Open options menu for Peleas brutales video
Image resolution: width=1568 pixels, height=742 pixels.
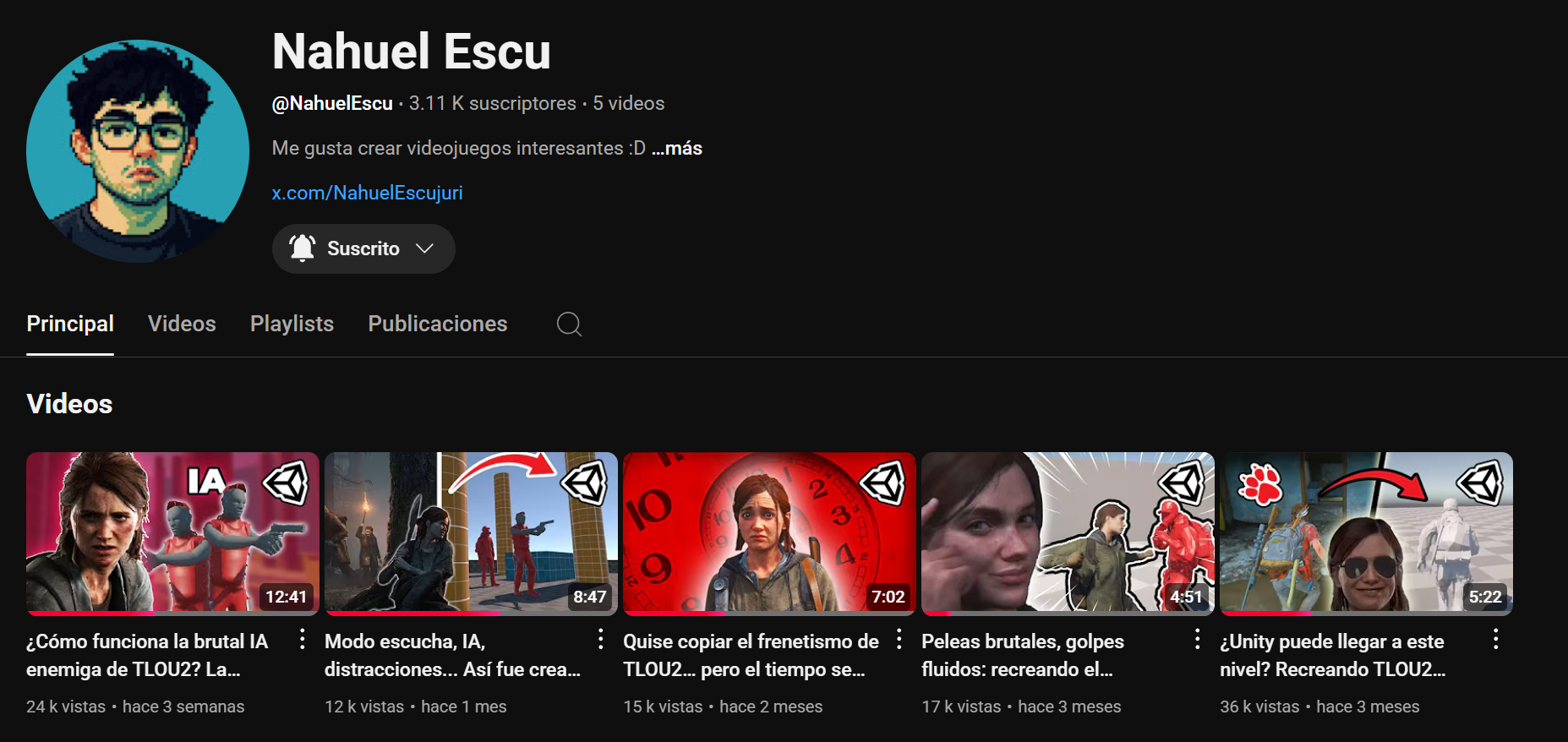click(1197, 640)
